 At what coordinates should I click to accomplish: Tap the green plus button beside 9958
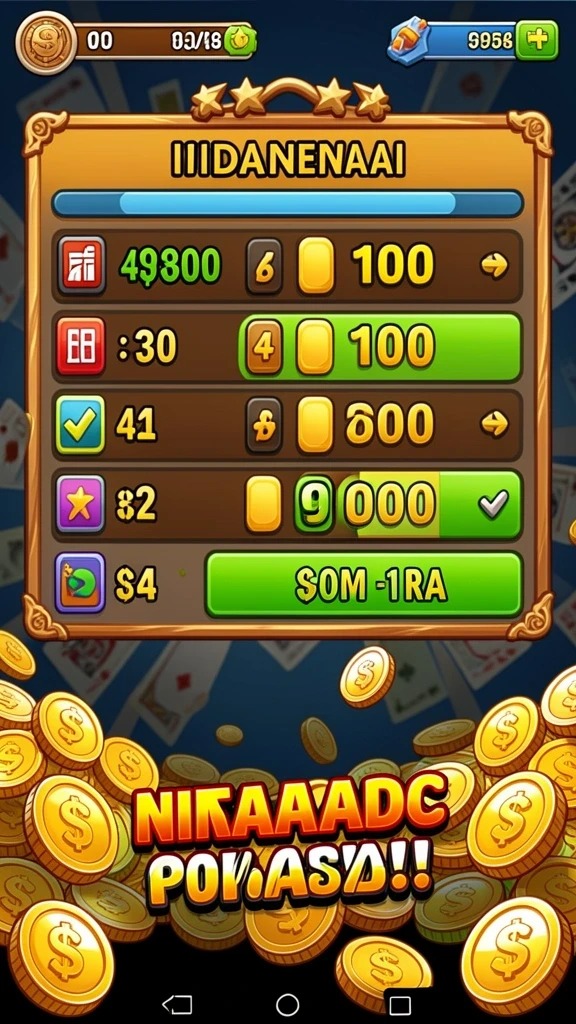coord(537,40)
